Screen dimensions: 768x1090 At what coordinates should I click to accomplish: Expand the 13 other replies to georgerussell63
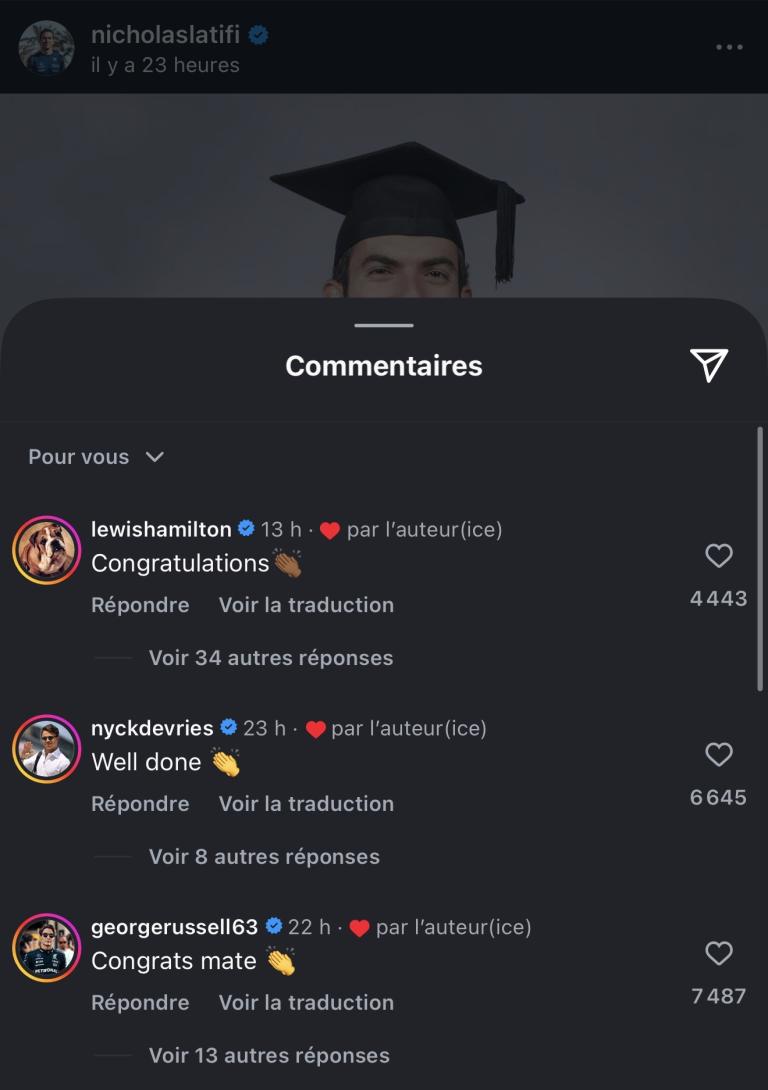(269, 1055)
